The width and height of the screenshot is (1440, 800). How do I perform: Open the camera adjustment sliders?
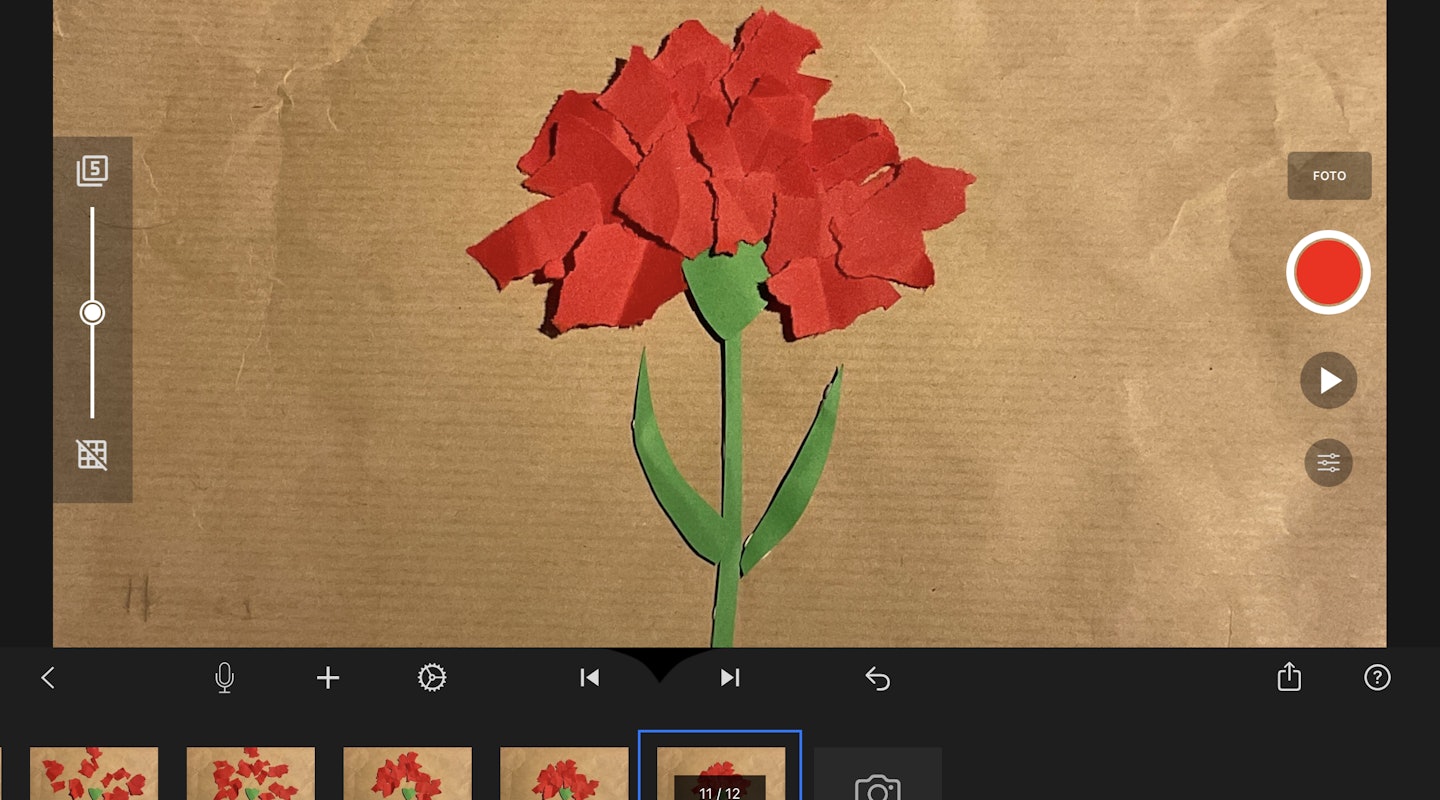(x=1328, y=463)
